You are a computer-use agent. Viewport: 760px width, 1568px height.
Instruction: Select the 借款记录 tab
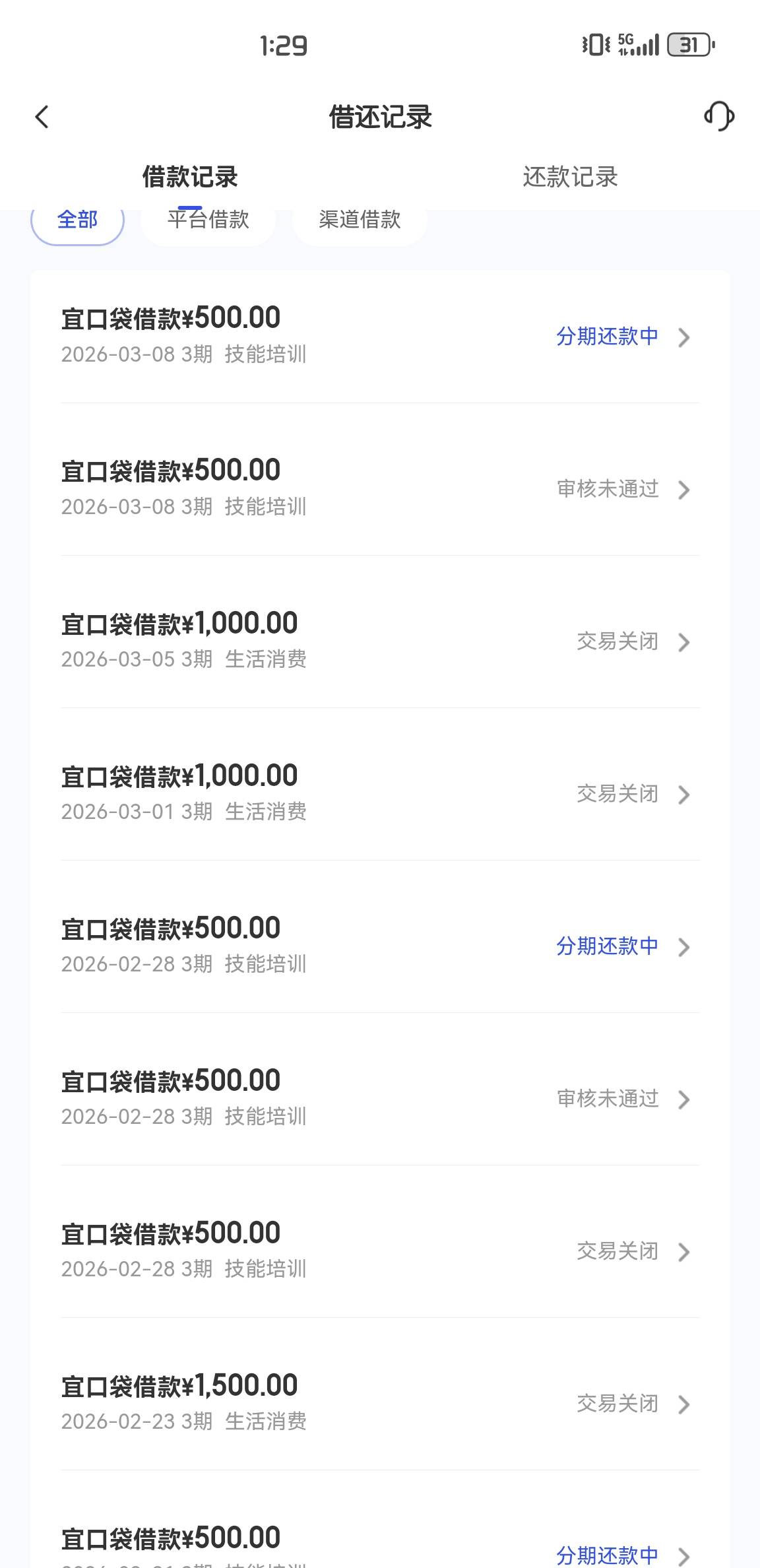coord(190,177)
